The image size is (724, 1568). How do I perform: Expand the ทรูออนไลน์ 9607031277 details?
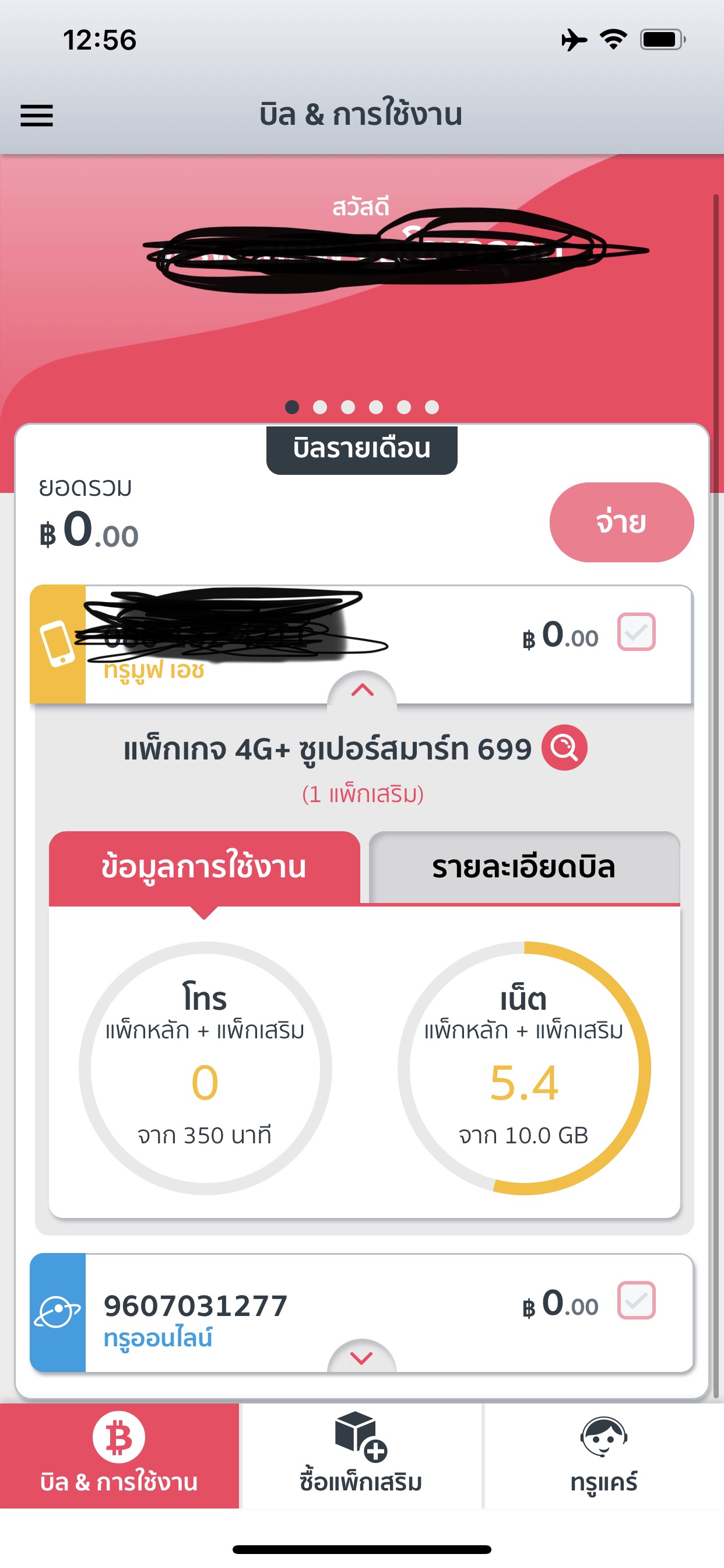tap(362, 1358)
